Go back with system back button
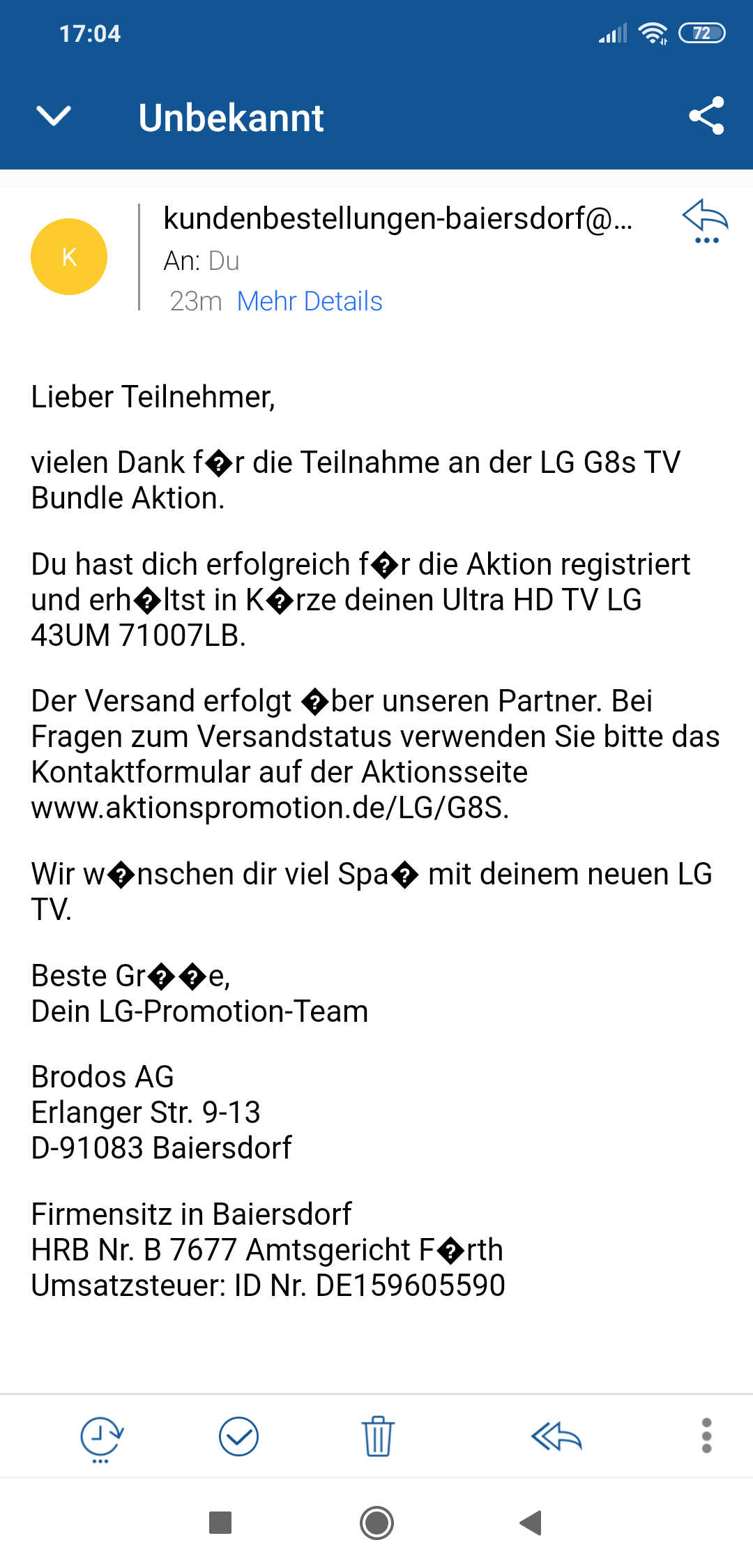 click(x=531, y=1523)
